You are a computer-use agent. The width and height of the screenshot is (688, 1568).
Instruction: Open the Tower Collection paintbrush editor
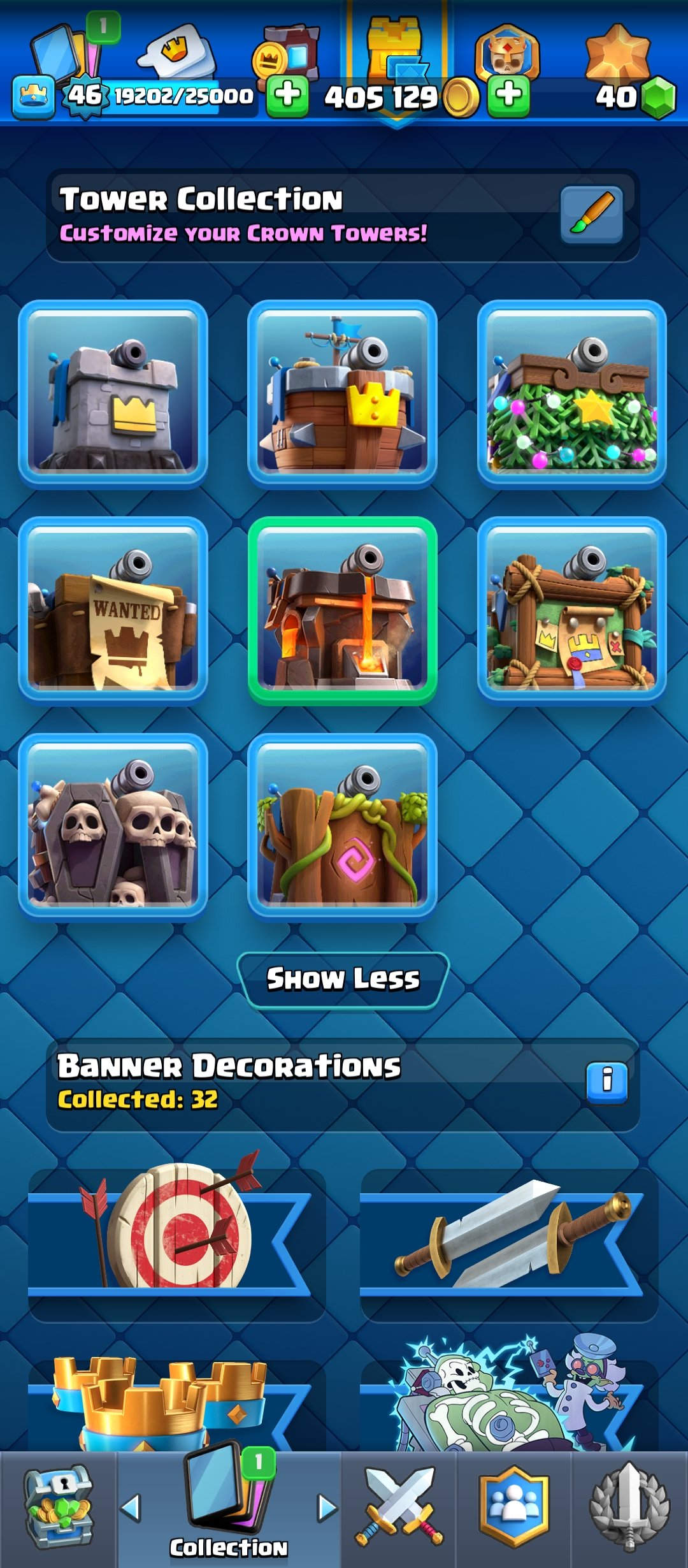[x=591, y=215]
